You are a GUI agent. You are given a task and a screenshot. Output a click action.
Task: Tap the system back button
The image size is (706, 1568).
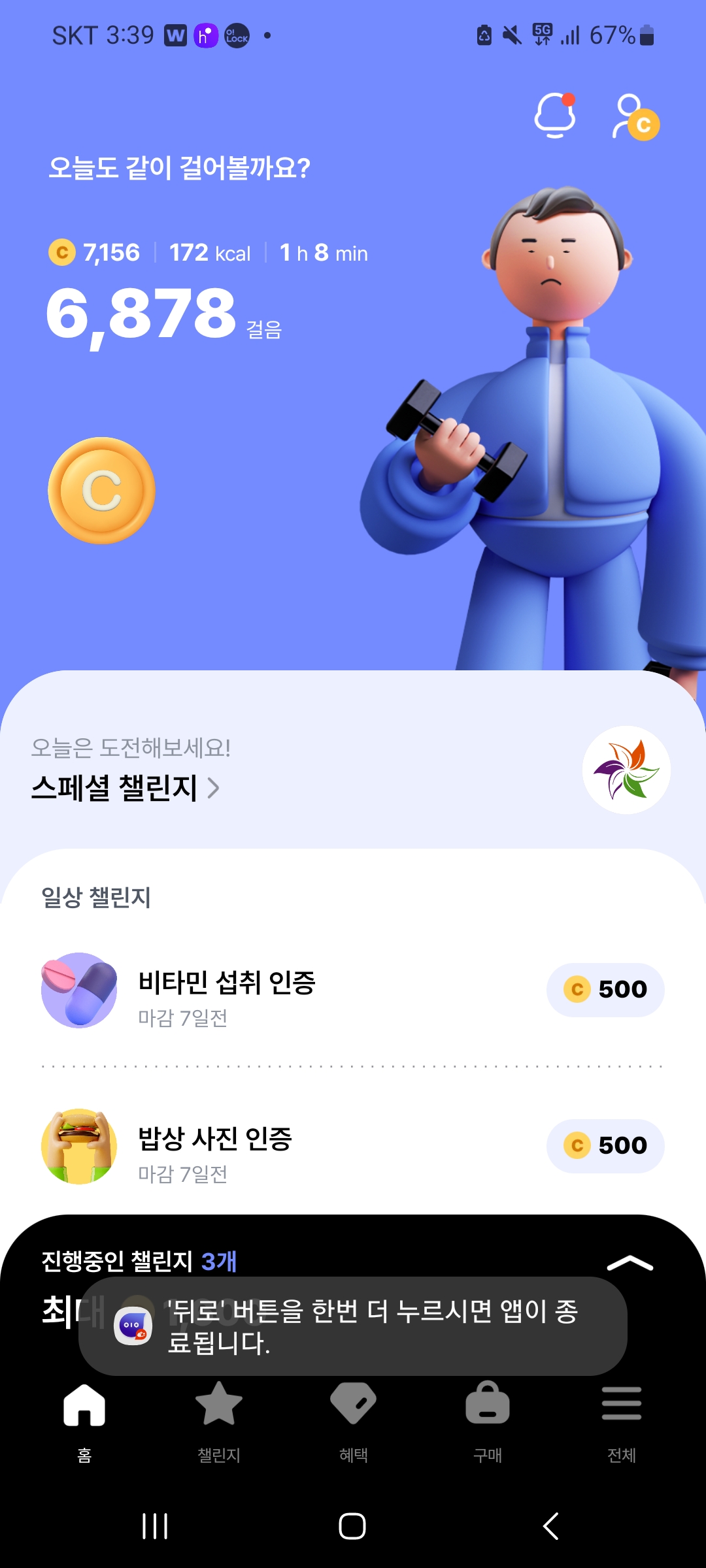551,1526
